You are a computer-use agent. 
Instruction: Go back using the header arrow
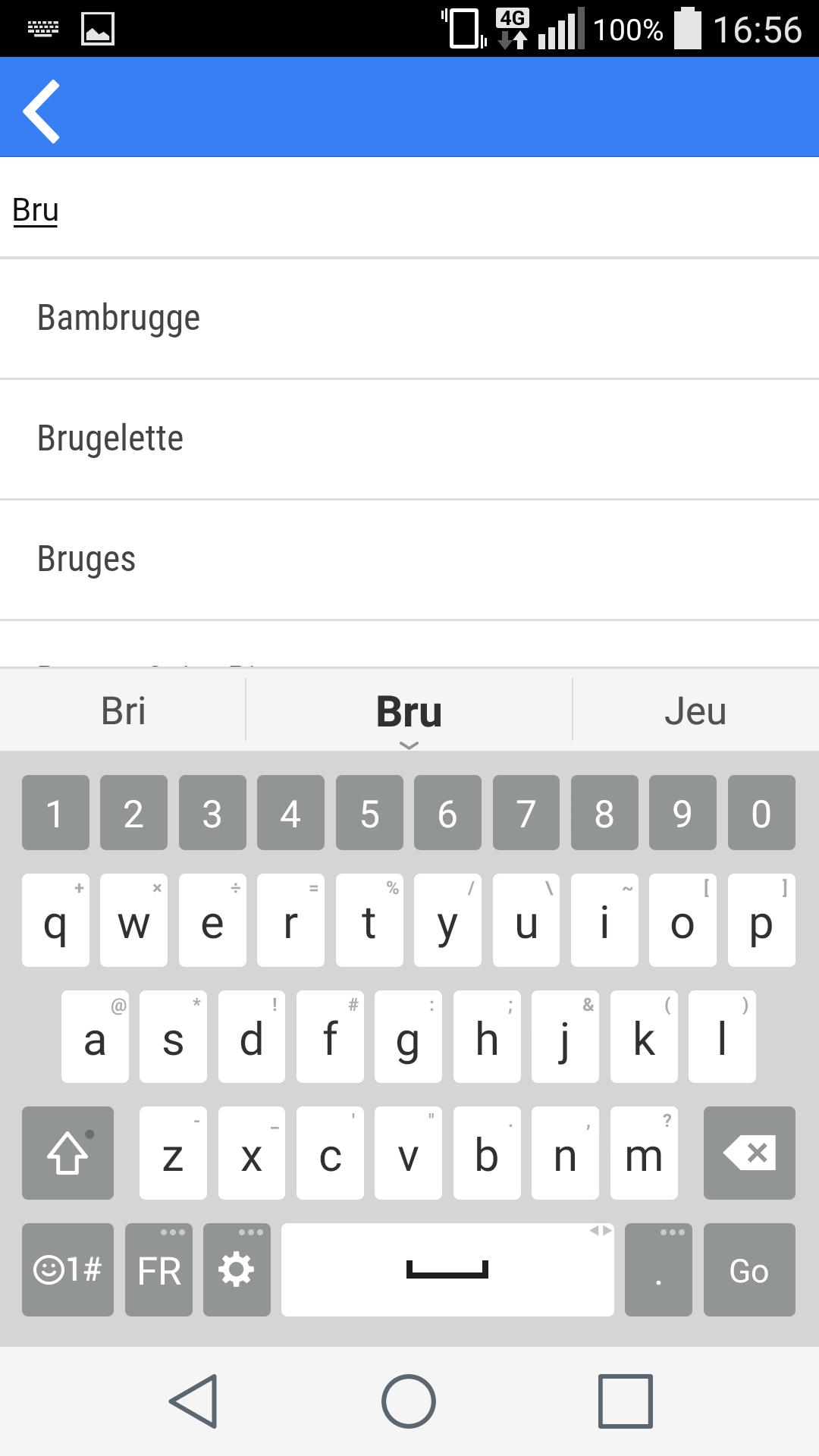[42, 111]
